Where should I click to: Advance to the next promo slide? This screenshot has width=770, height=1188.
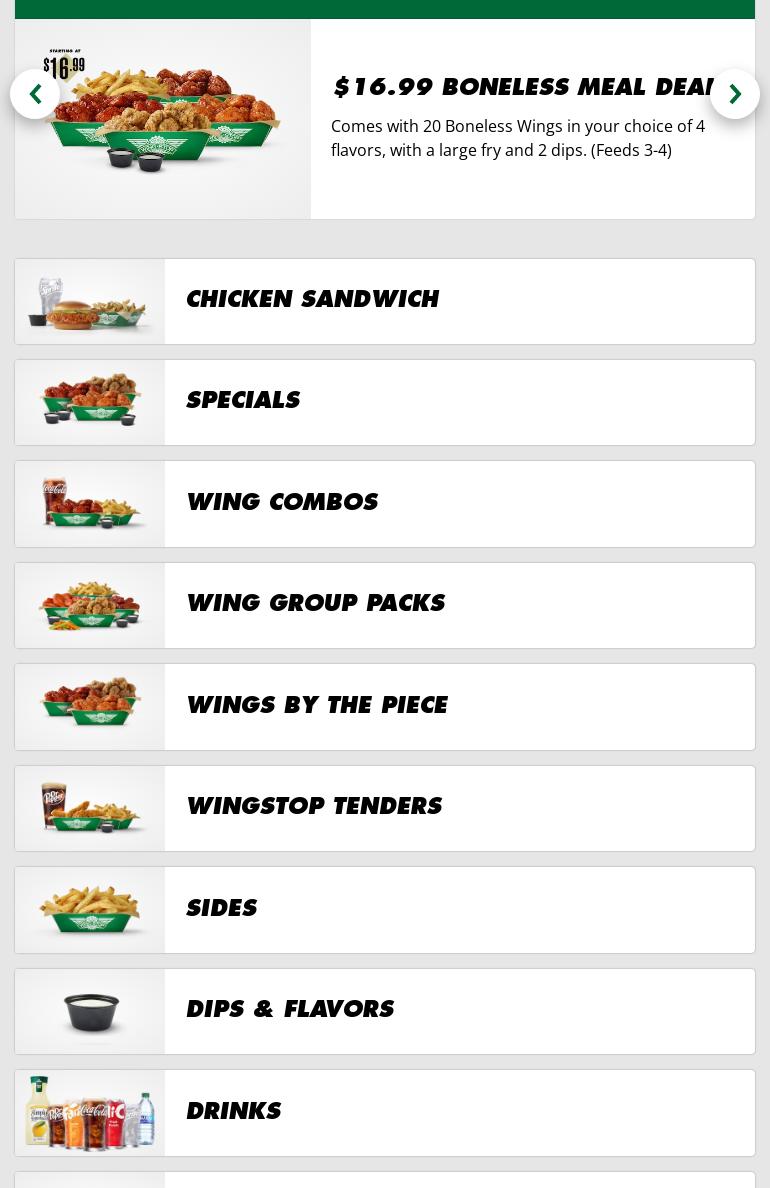pos(735,94)
